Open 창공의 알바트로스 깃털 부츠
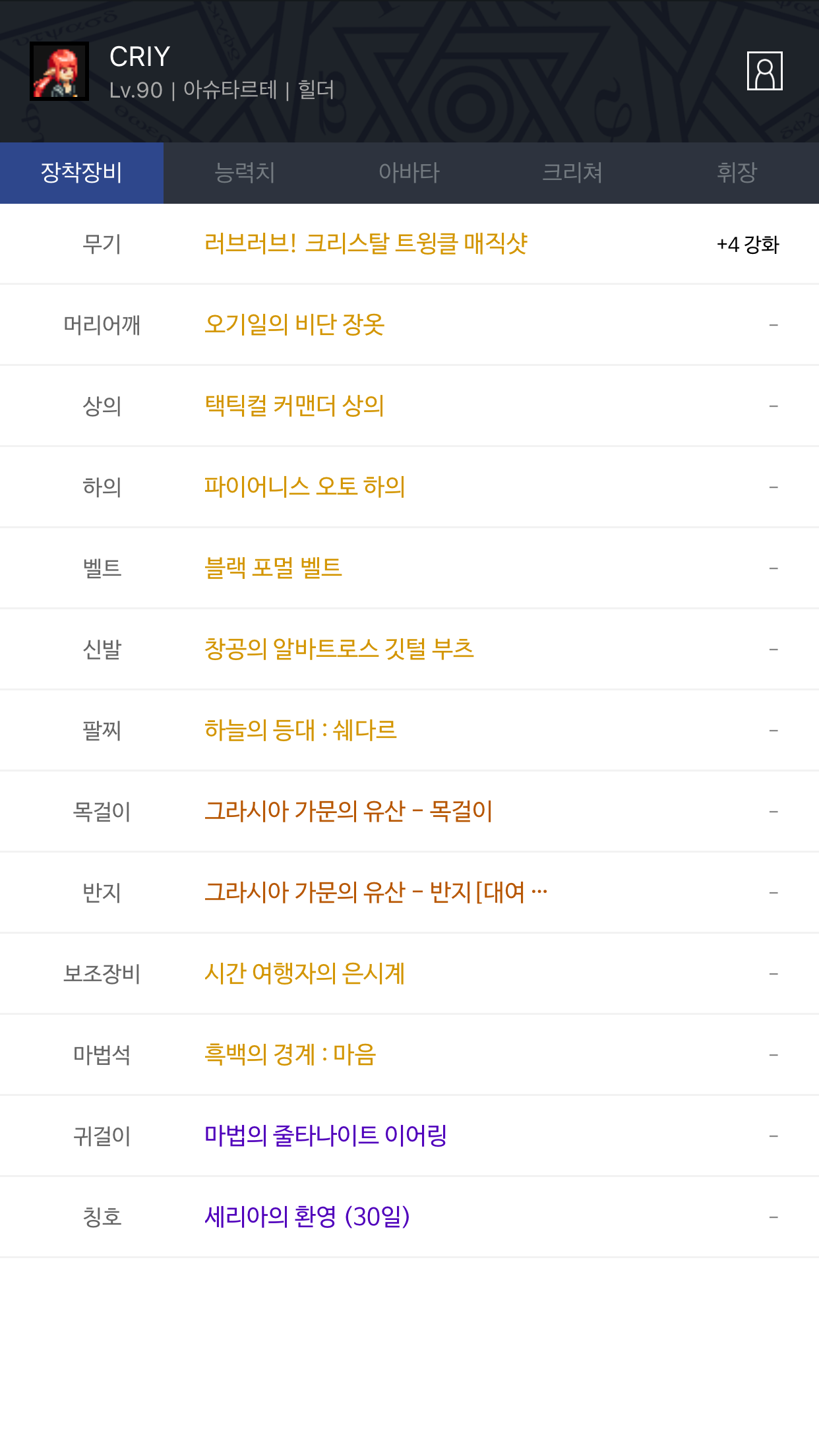The height and width of the screenshot is (1456, 819). click(x=339, y=649)
